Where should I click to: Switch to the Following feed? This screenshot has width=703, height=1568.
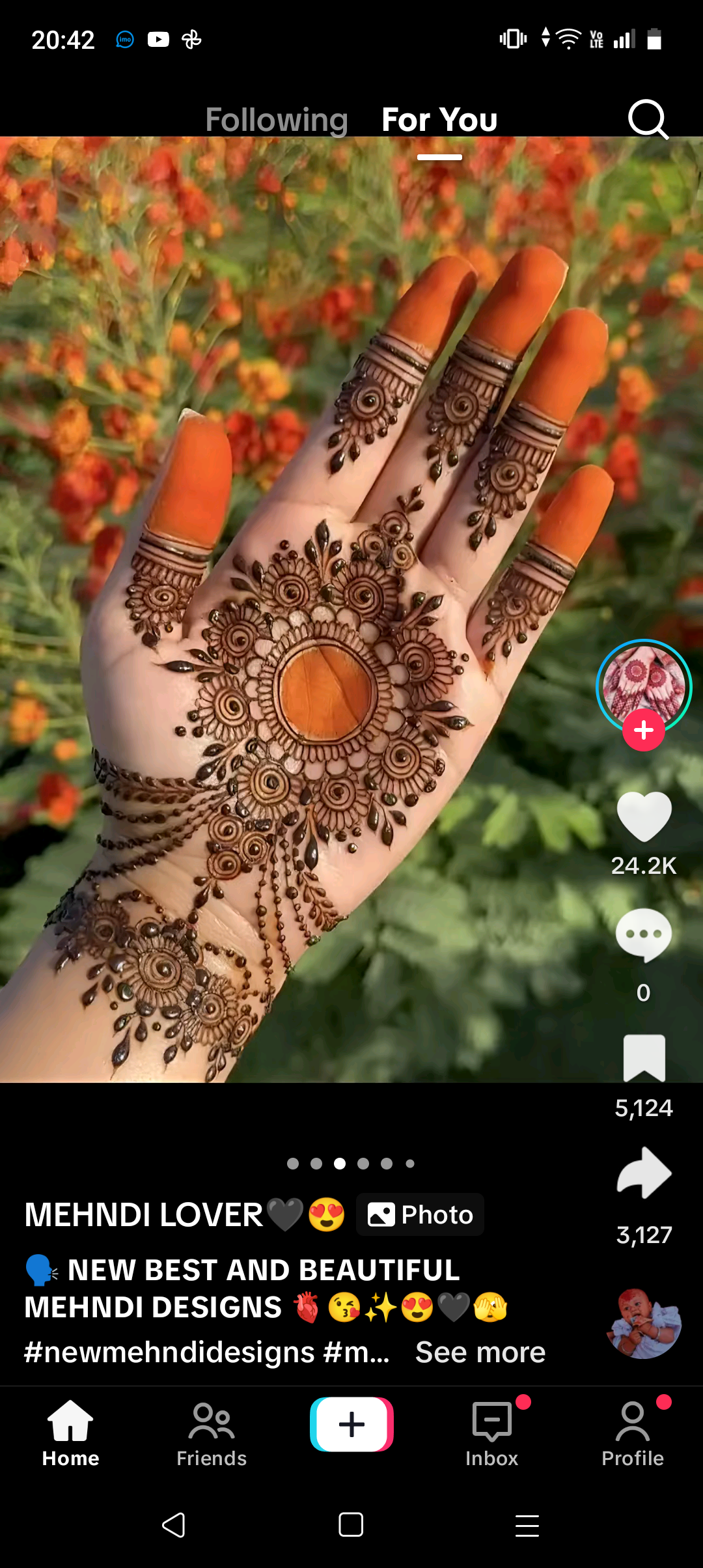coord(277,120)
